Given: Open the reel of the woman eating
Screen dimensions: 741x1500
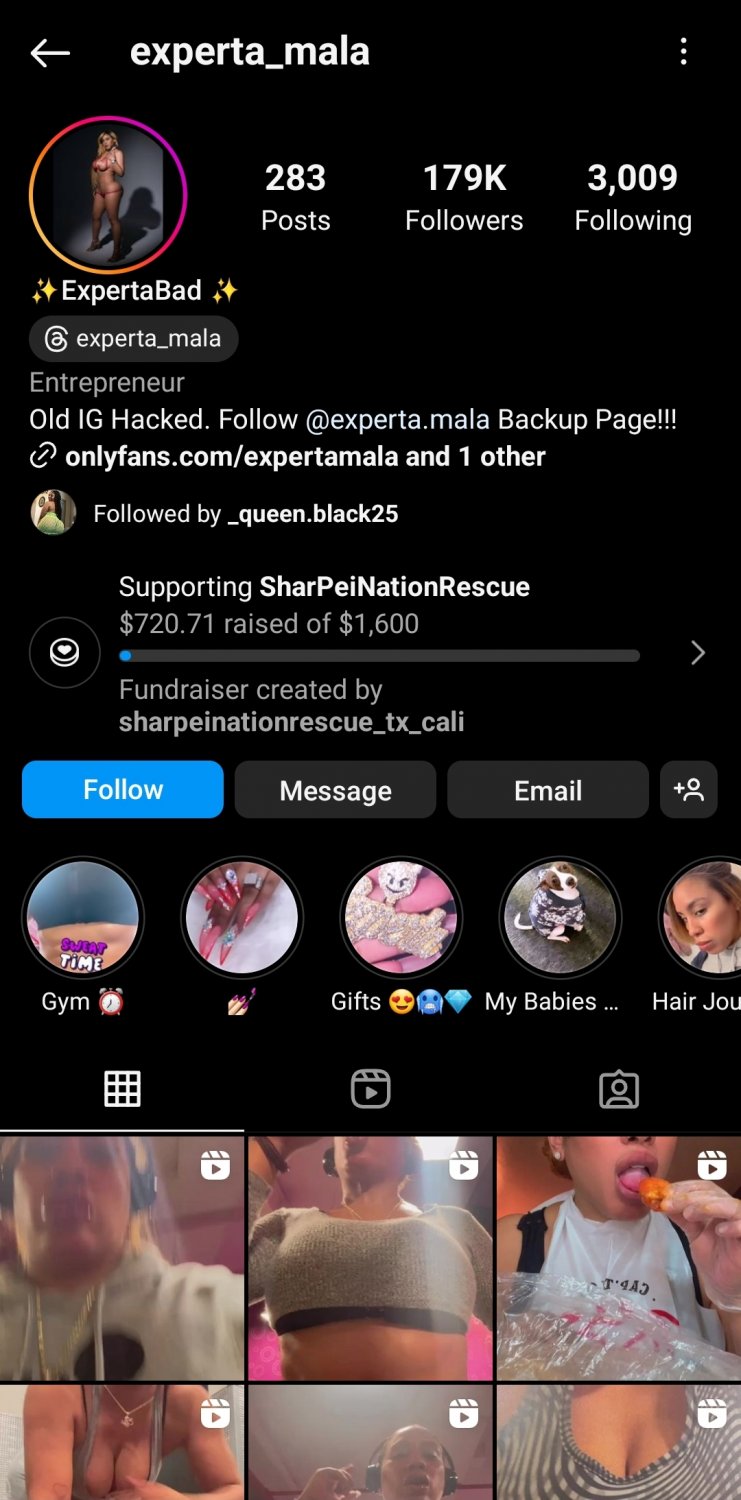Looking at the screenshot, I should click(x=618, y=1258).
